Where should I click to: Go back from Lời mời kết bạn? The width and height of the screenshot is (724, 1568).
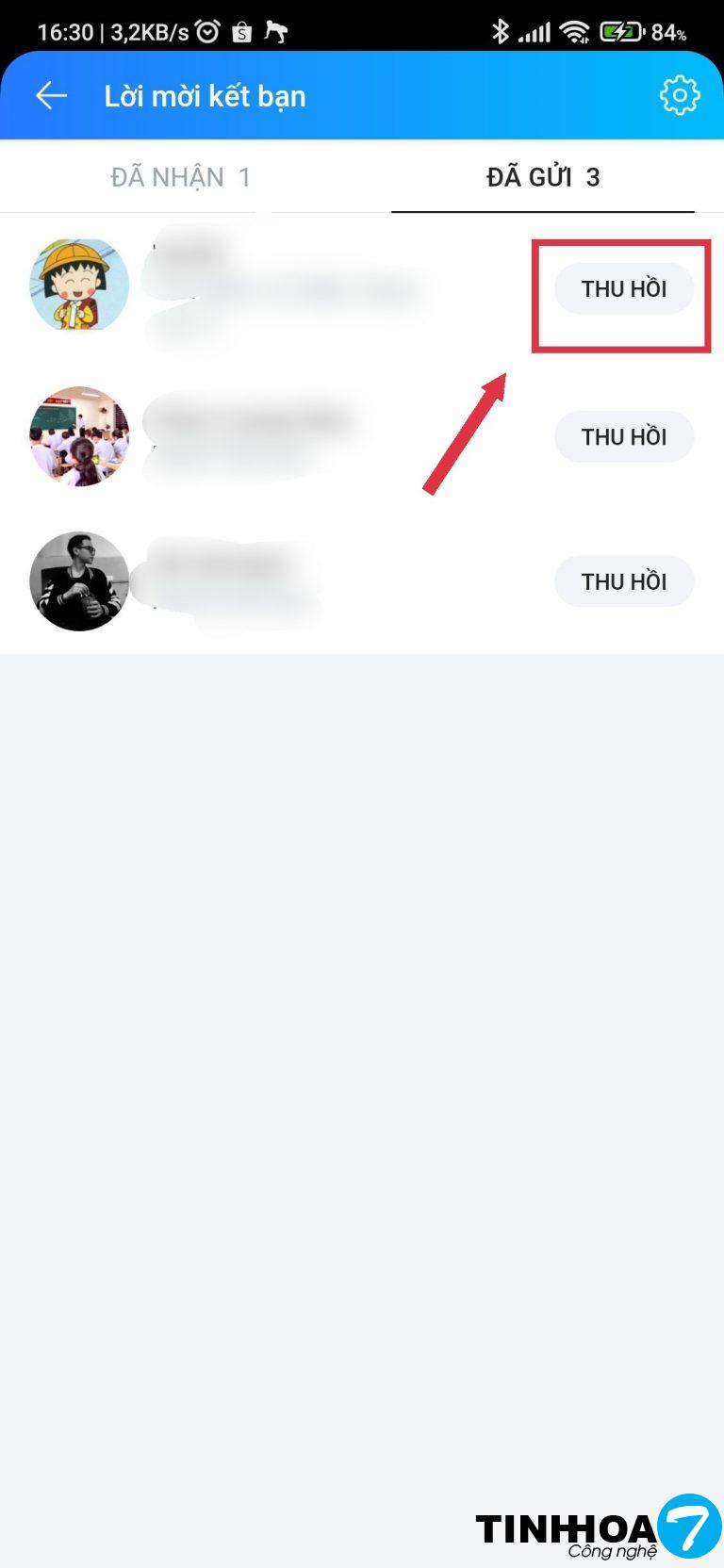click(51, 95)
